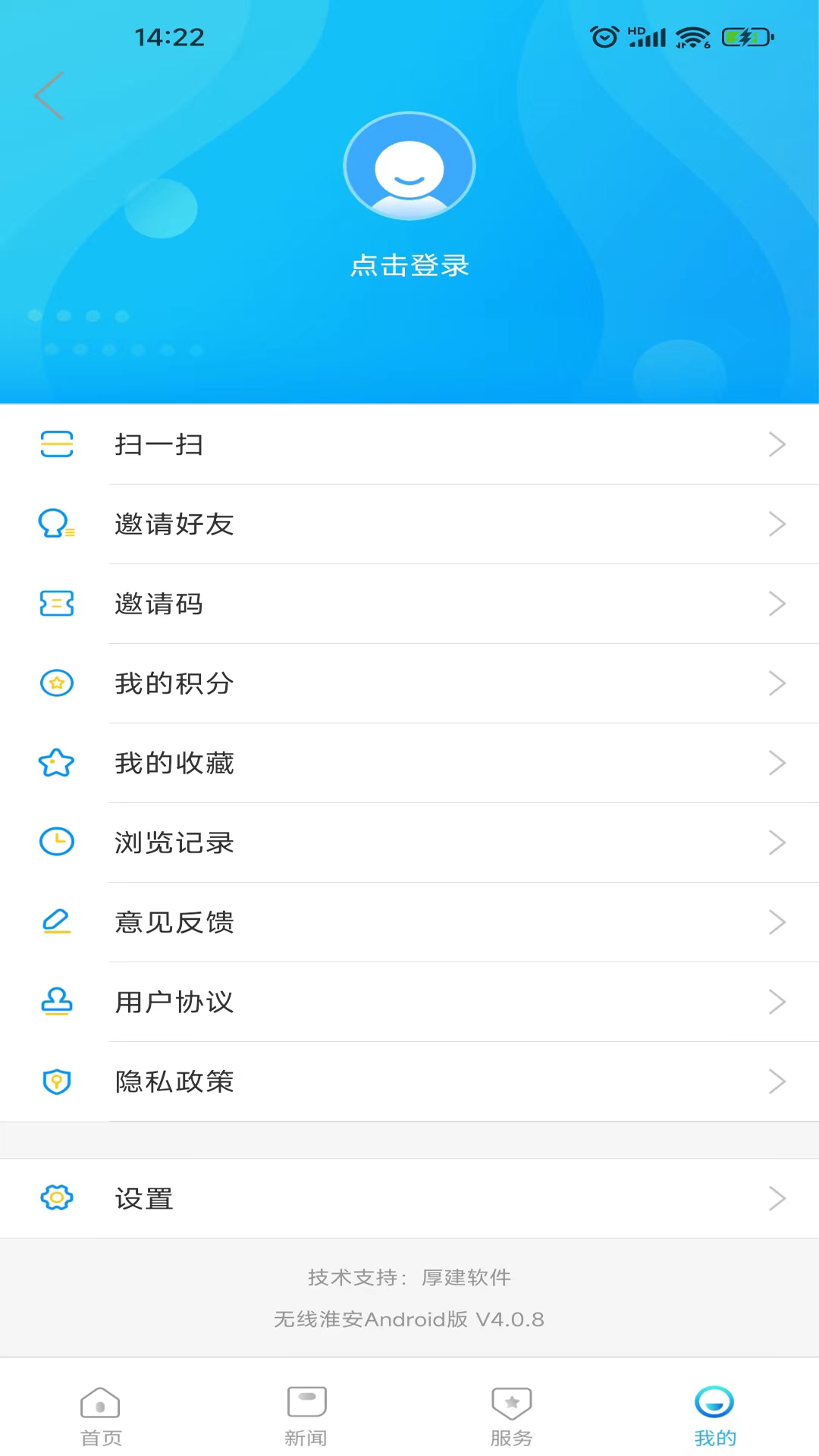Screen dimensions: 819x1456
Task: Click the 设置 gear icon
Action: coord(56,1198)
